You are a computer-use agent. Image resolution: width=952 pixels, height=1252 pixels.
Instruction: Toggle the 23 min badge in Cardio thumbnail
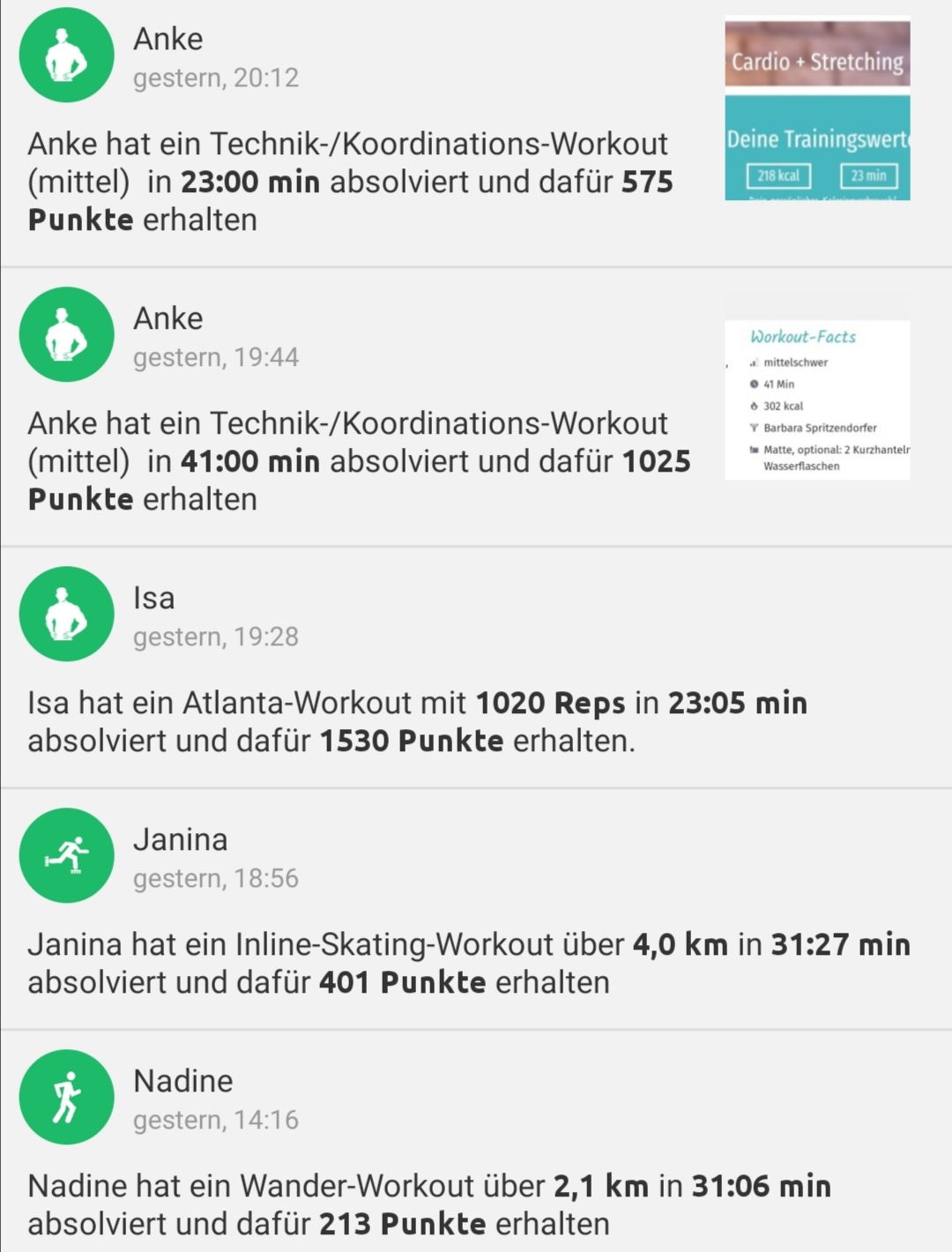[868, 175]
